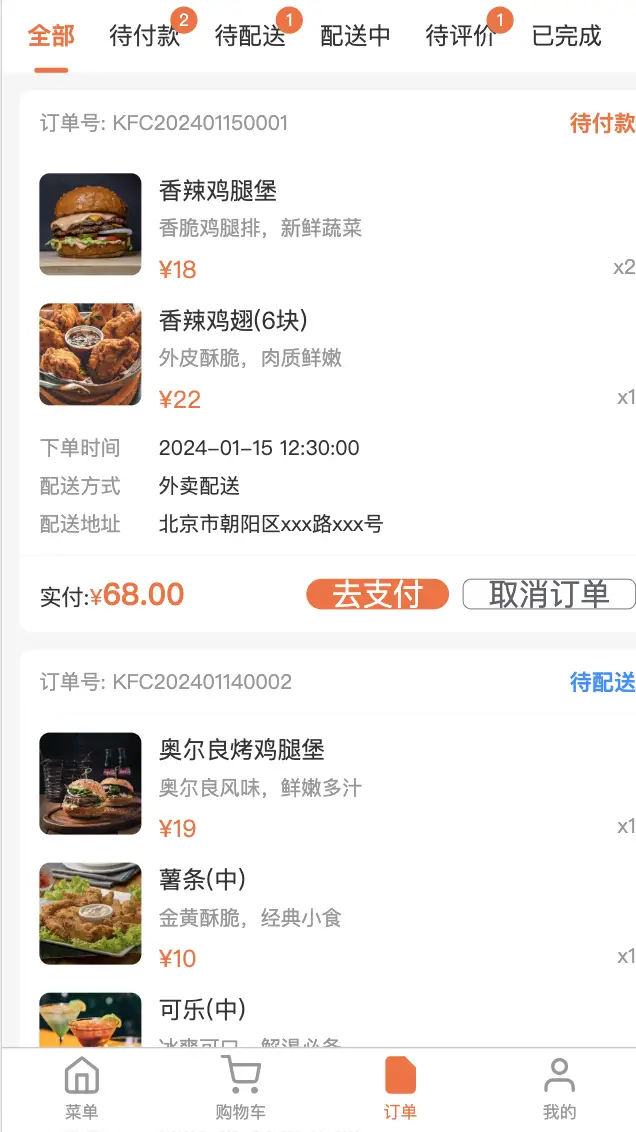Open the 购物车 shopping cart
This screenshot has height=1132, width=636.
tap(241, 1089)
